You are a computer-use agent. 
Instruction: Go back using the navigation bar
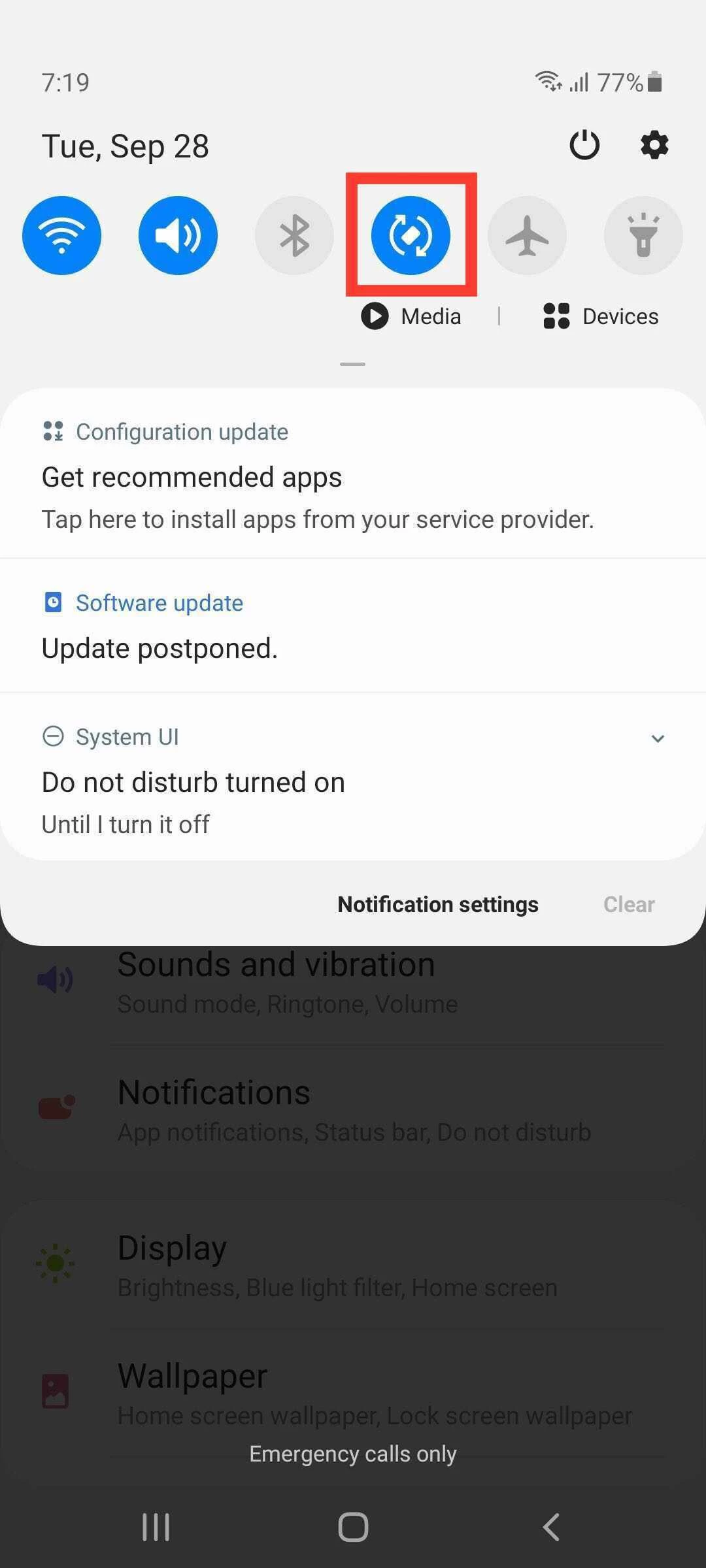[x=551, y=1527]
